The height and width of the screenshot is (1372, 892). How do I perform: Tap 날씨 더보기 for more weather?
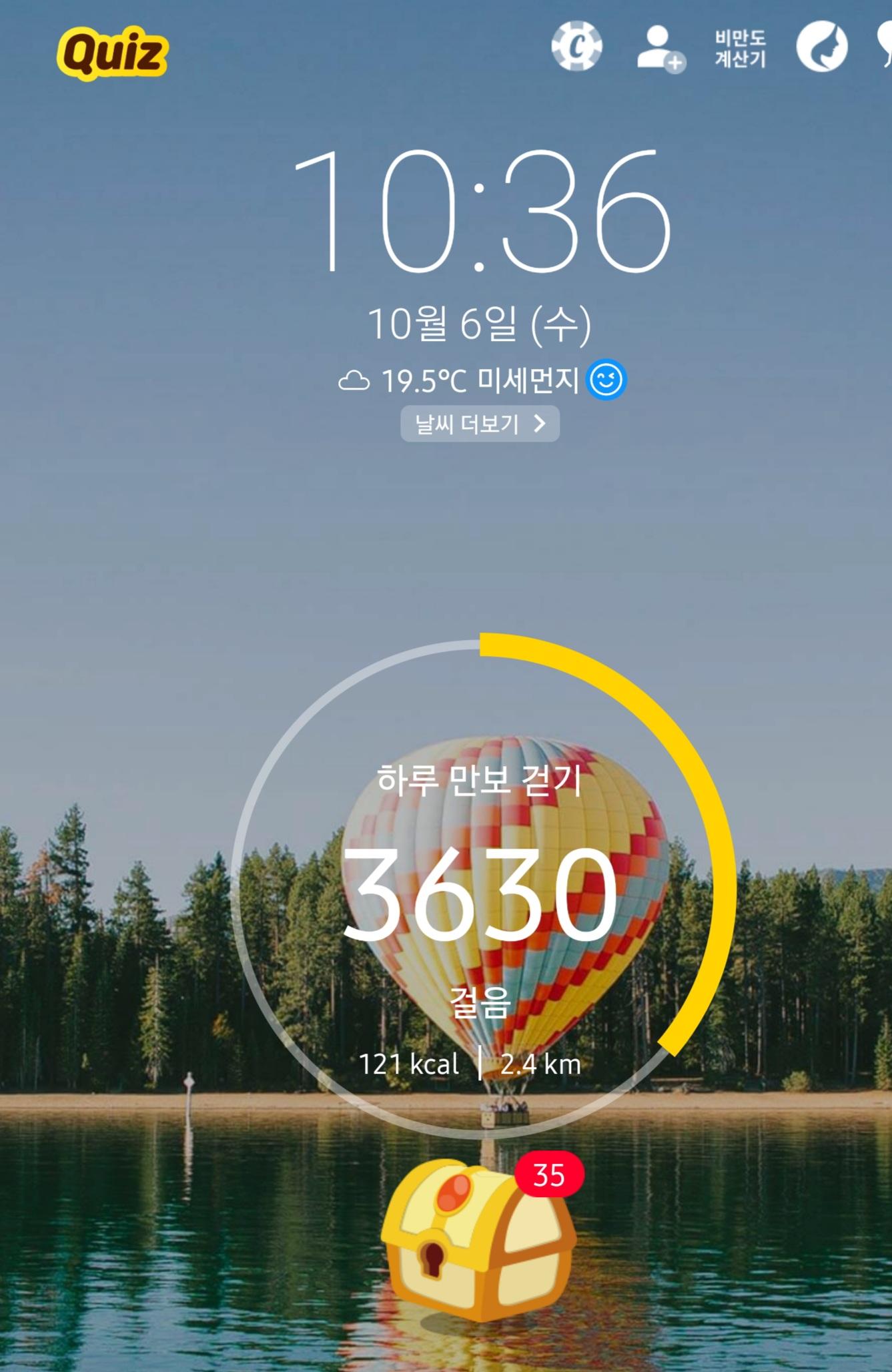pos(480,424)
